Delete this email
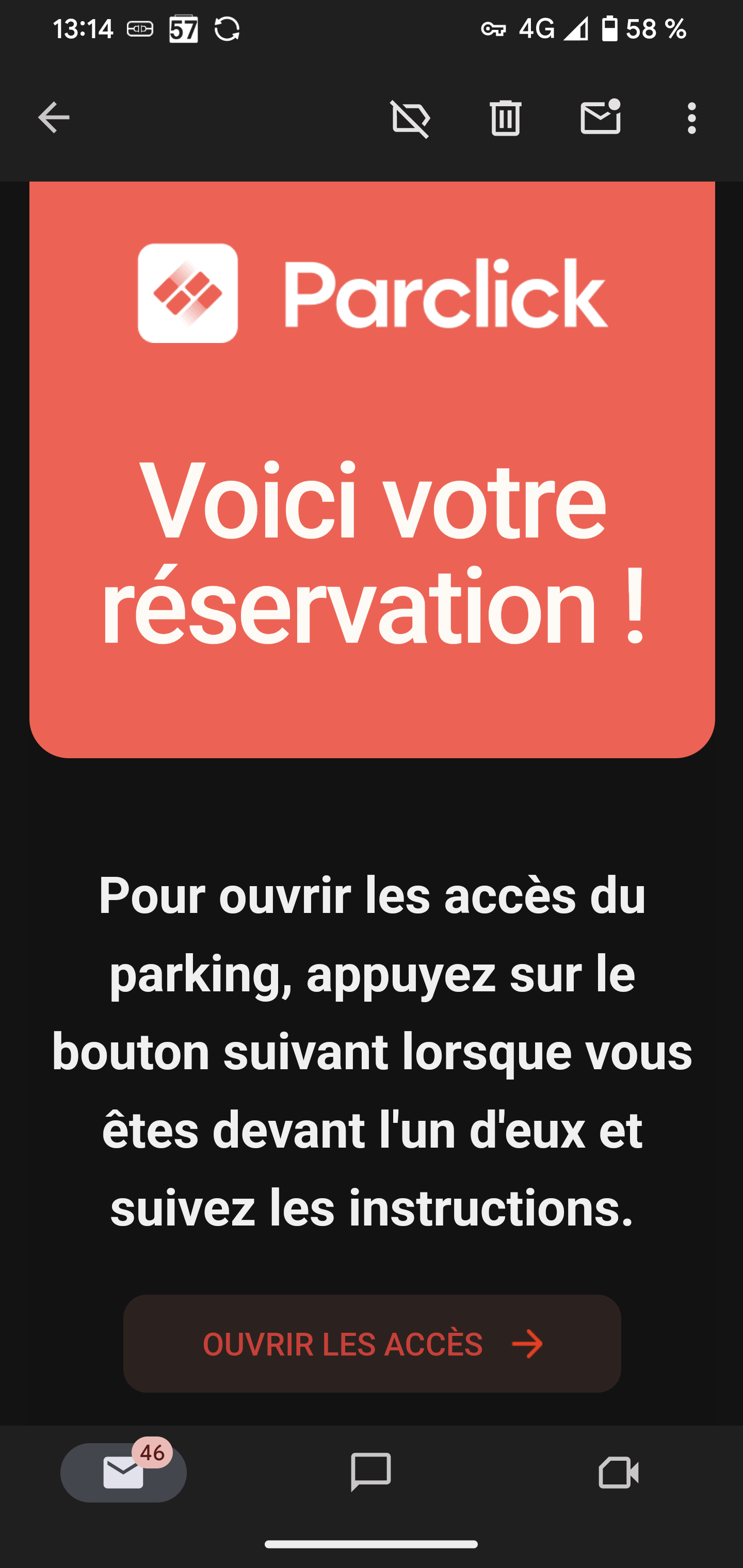Screen dimensions: 743x1568 click(x=505, y=118)
